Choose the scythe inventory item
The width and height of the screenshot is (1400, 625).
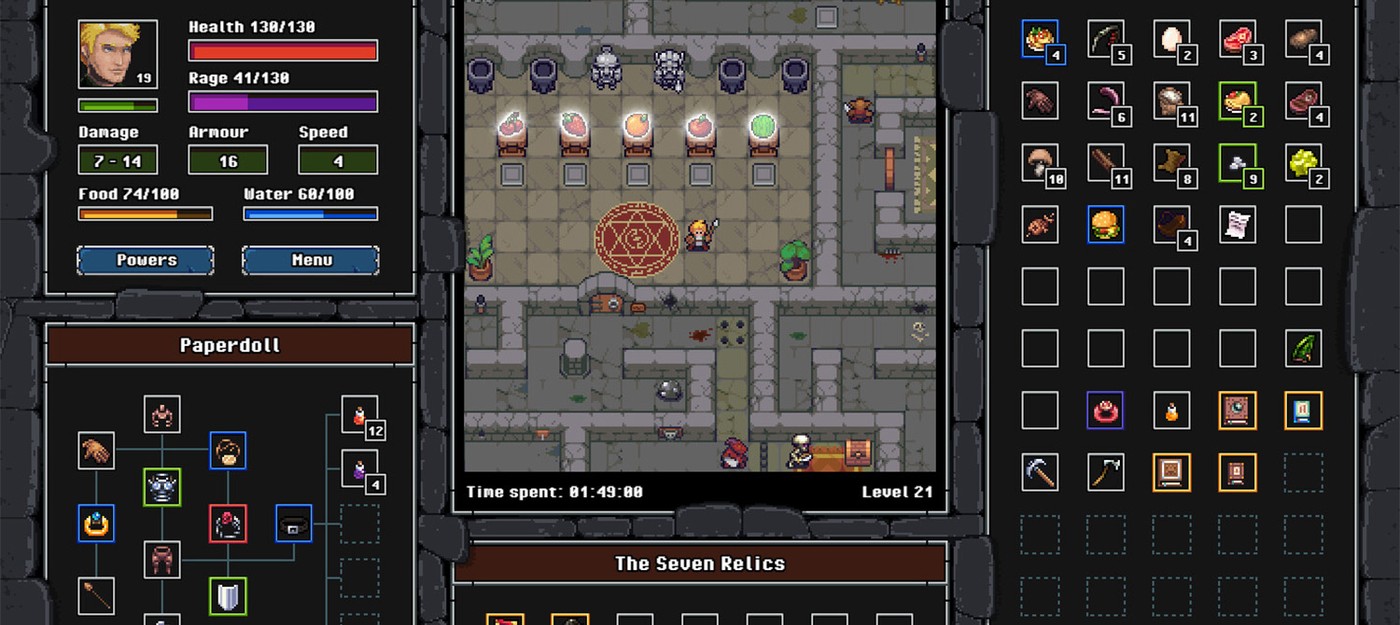coord(1105,472)
